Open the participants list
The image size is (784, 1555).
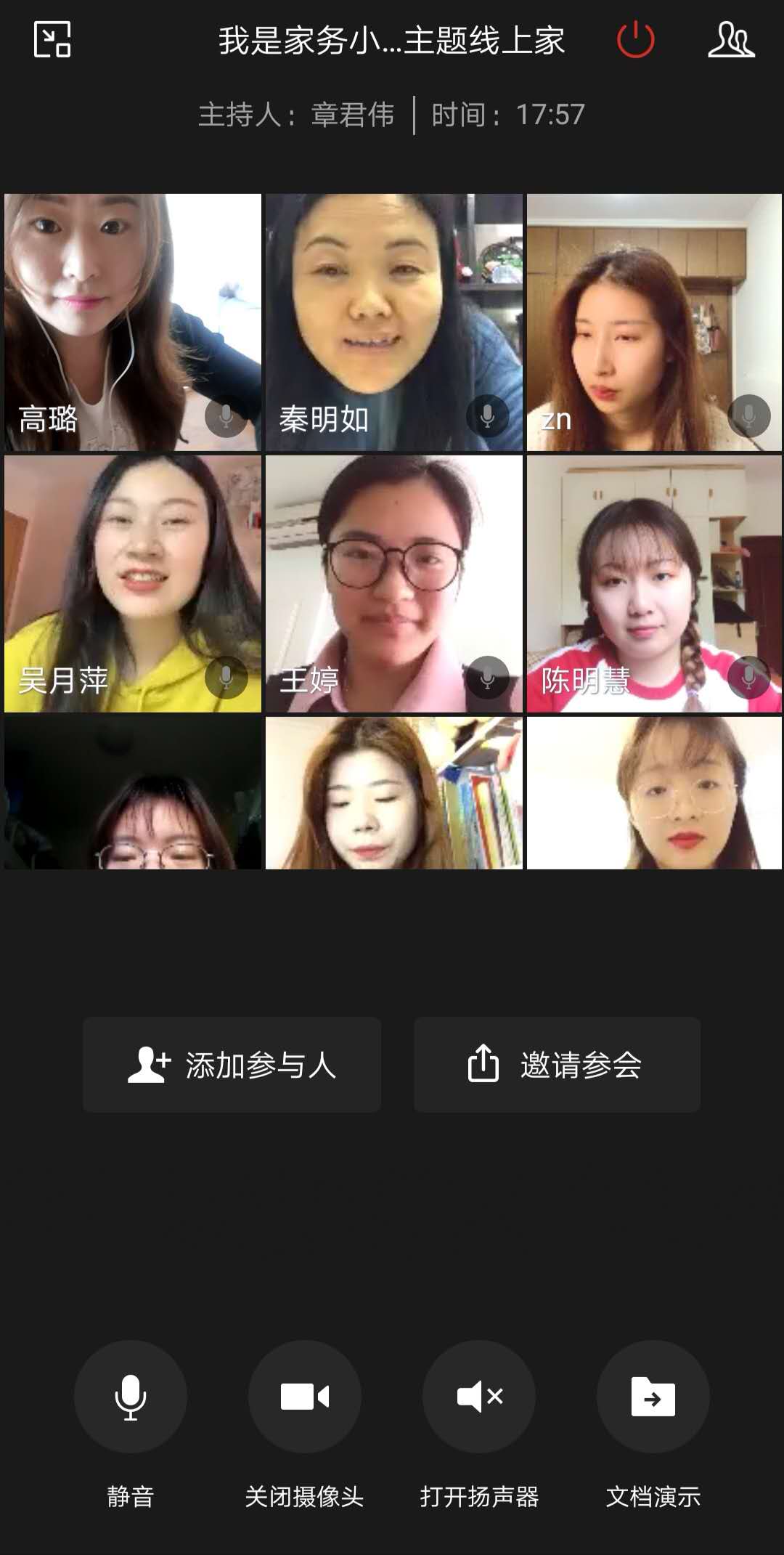(x=731, y=40)
